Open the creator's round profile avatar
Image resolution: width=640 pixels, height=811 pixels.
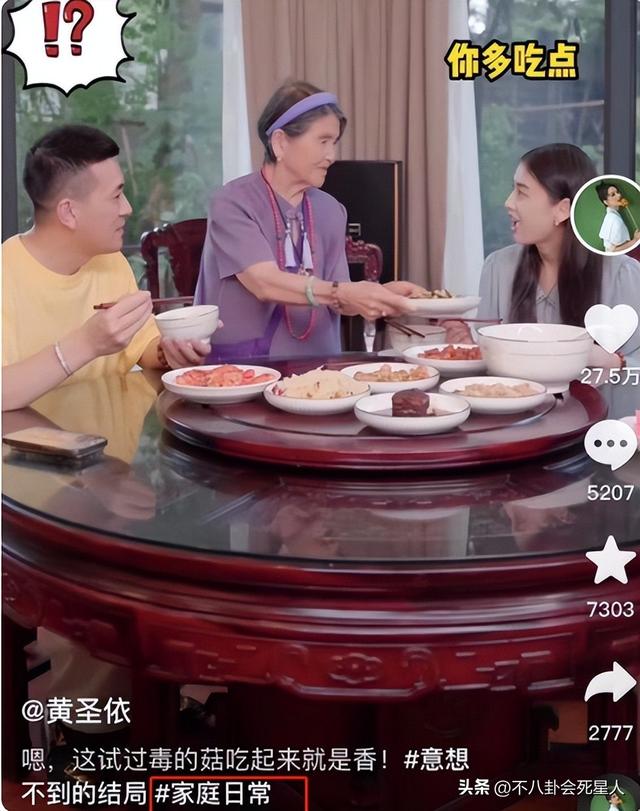(607, 215)
